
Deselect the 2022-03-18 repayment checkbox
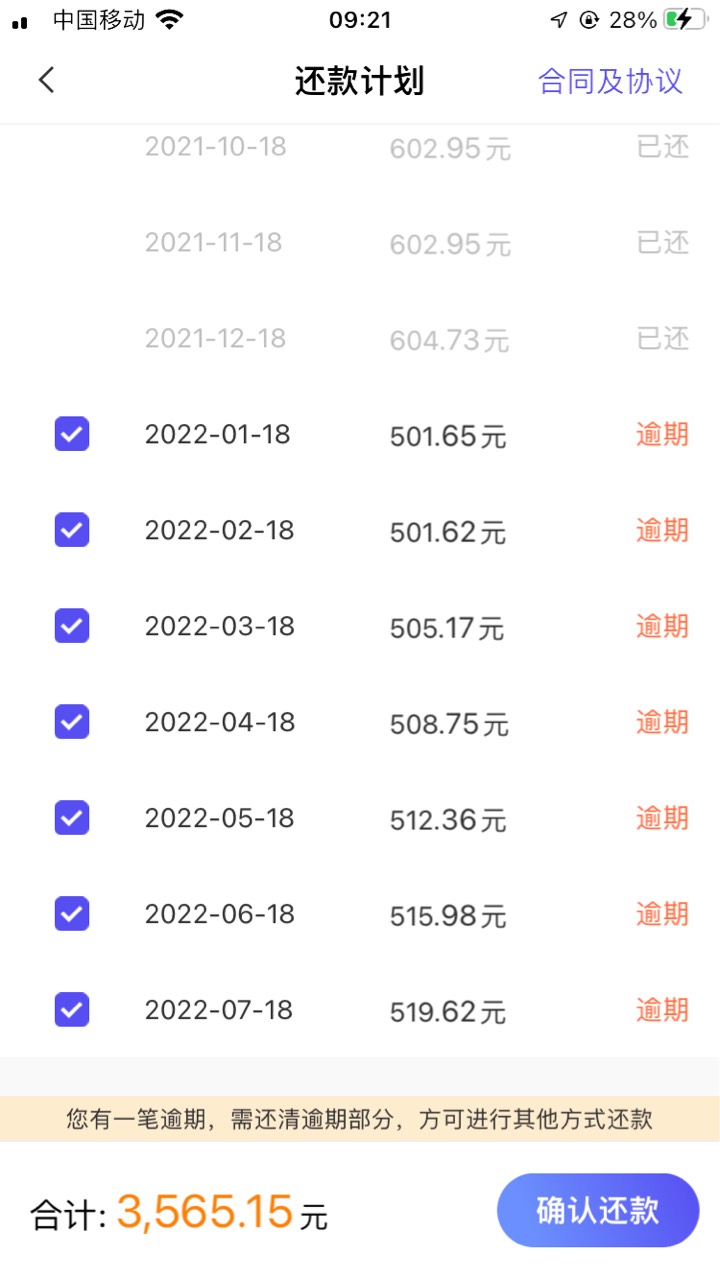[72, 626]
